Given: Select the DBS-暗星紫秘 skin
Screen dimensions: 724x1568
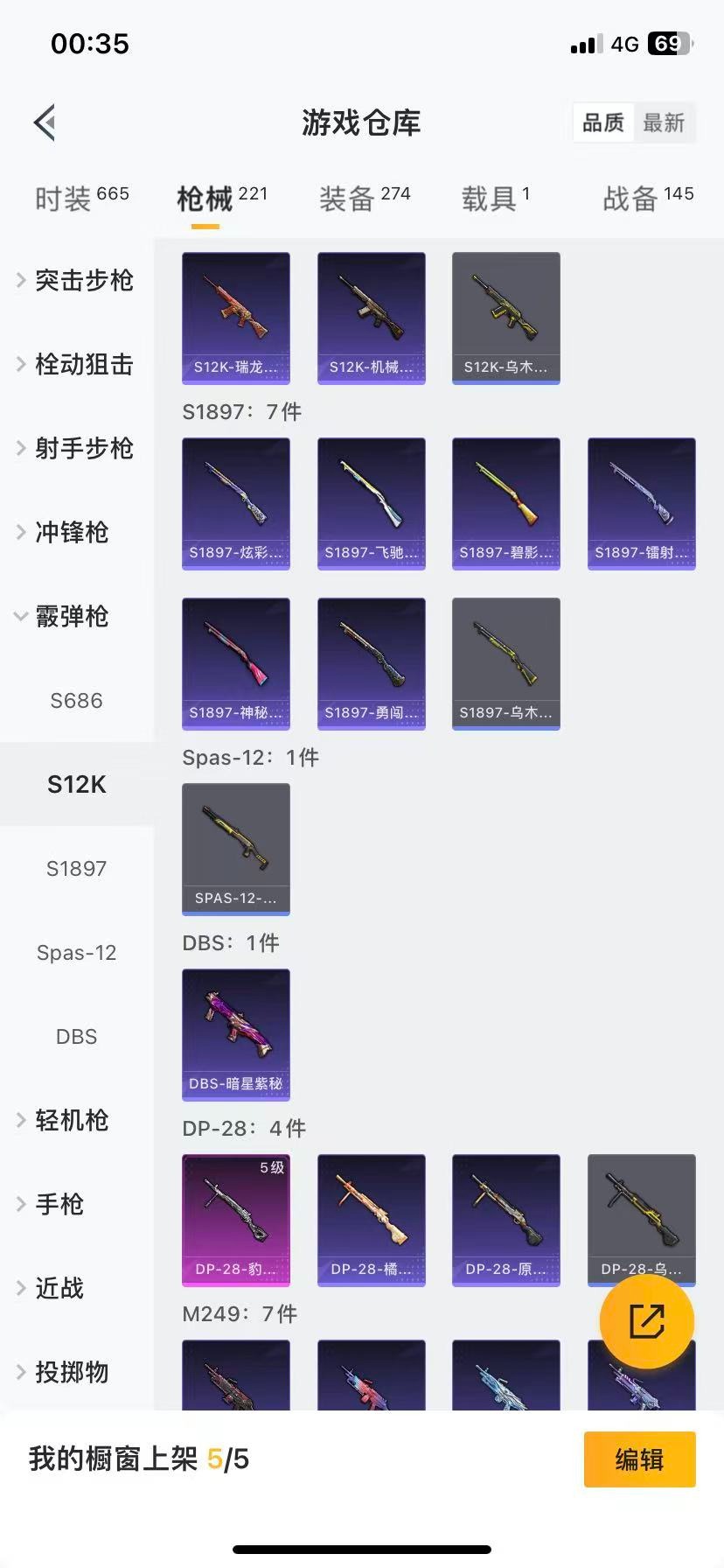Looking at the screenshot, I should [235, 1035].
